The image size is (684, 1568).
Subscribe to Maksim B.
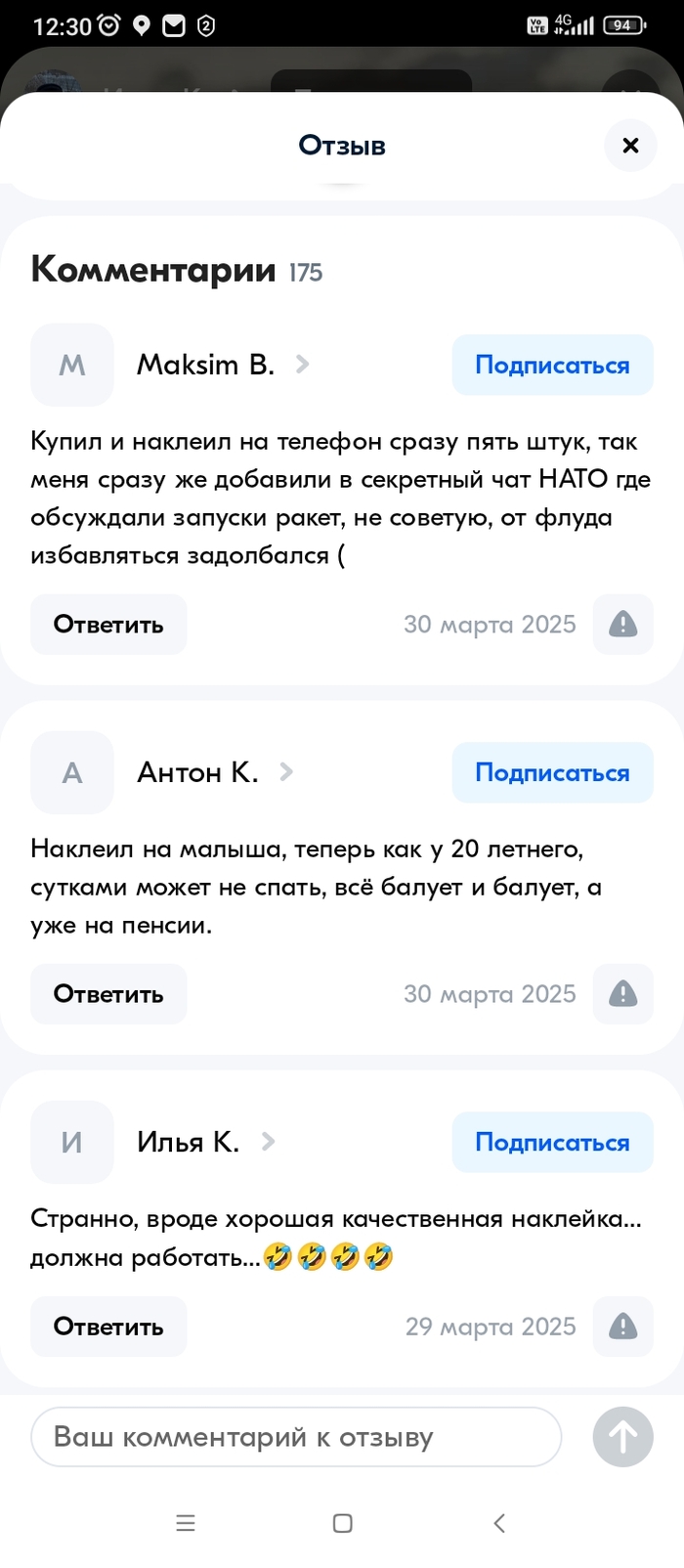pyautogui.click(x=552, y=366)
